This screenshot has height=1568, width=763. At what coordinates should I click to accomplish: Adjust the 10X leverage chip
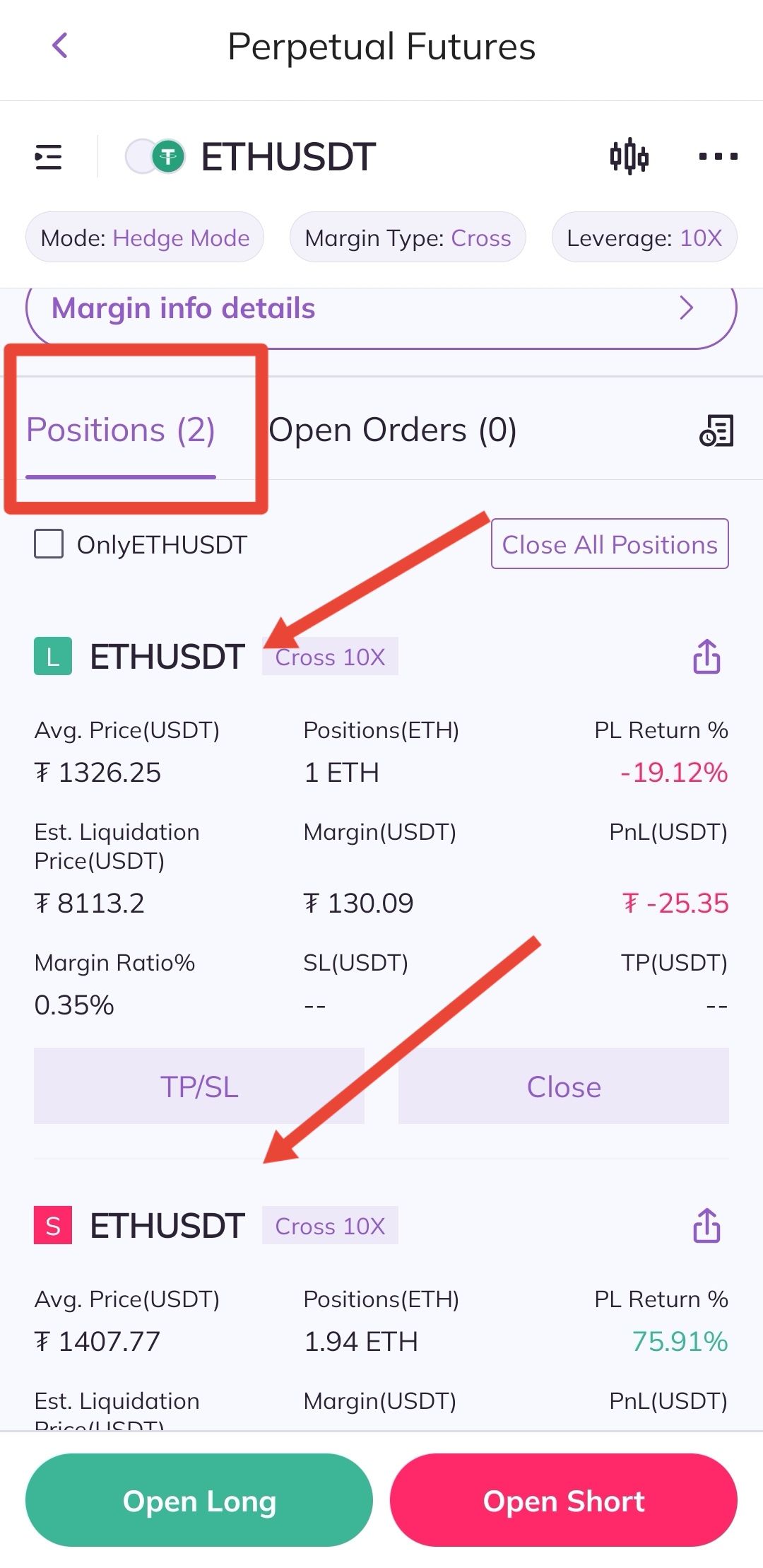(x=644, y=238)
